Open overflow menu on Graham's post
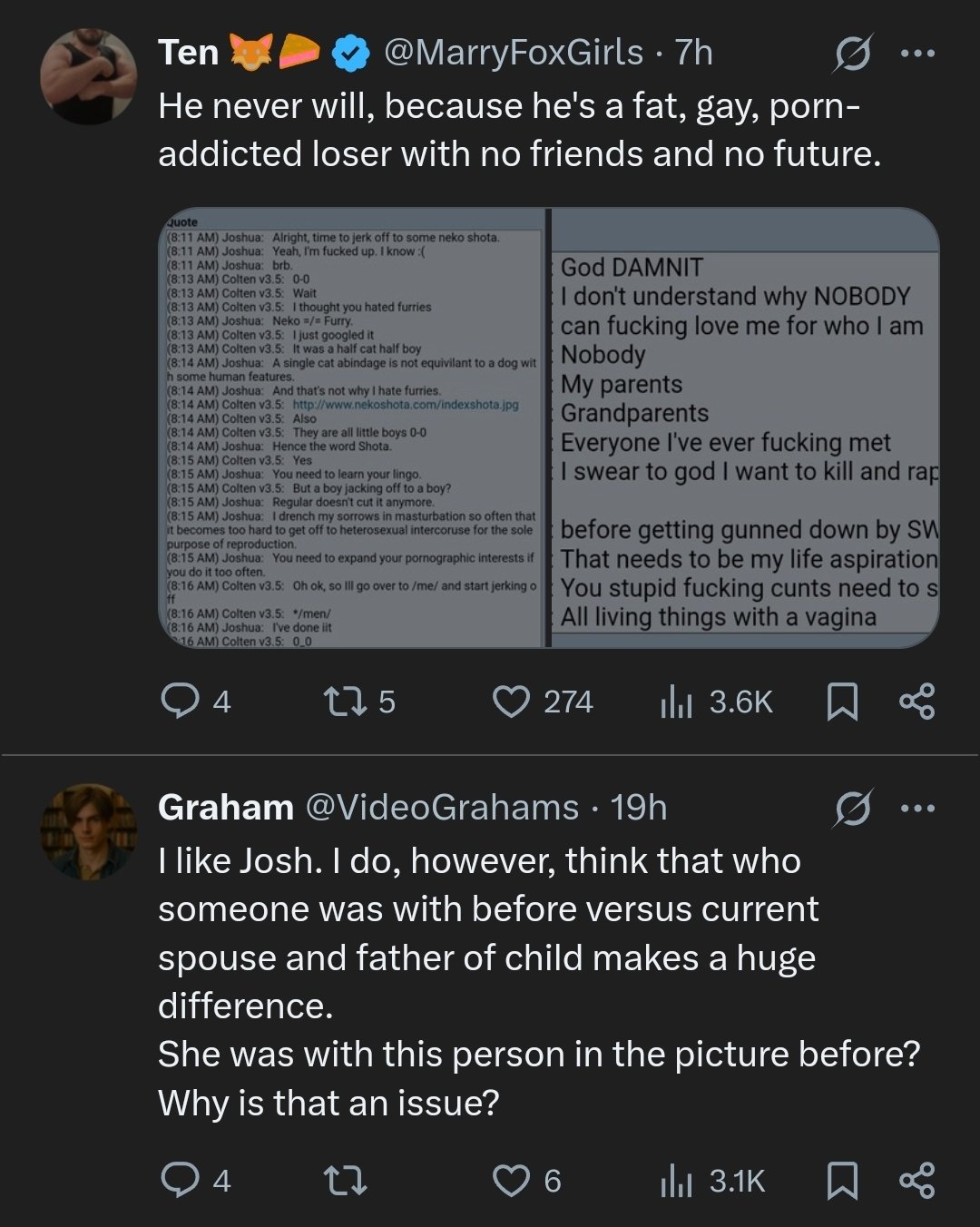This screenshot has height=1227, width=980. pyautogui.click(x=917, y=808)
